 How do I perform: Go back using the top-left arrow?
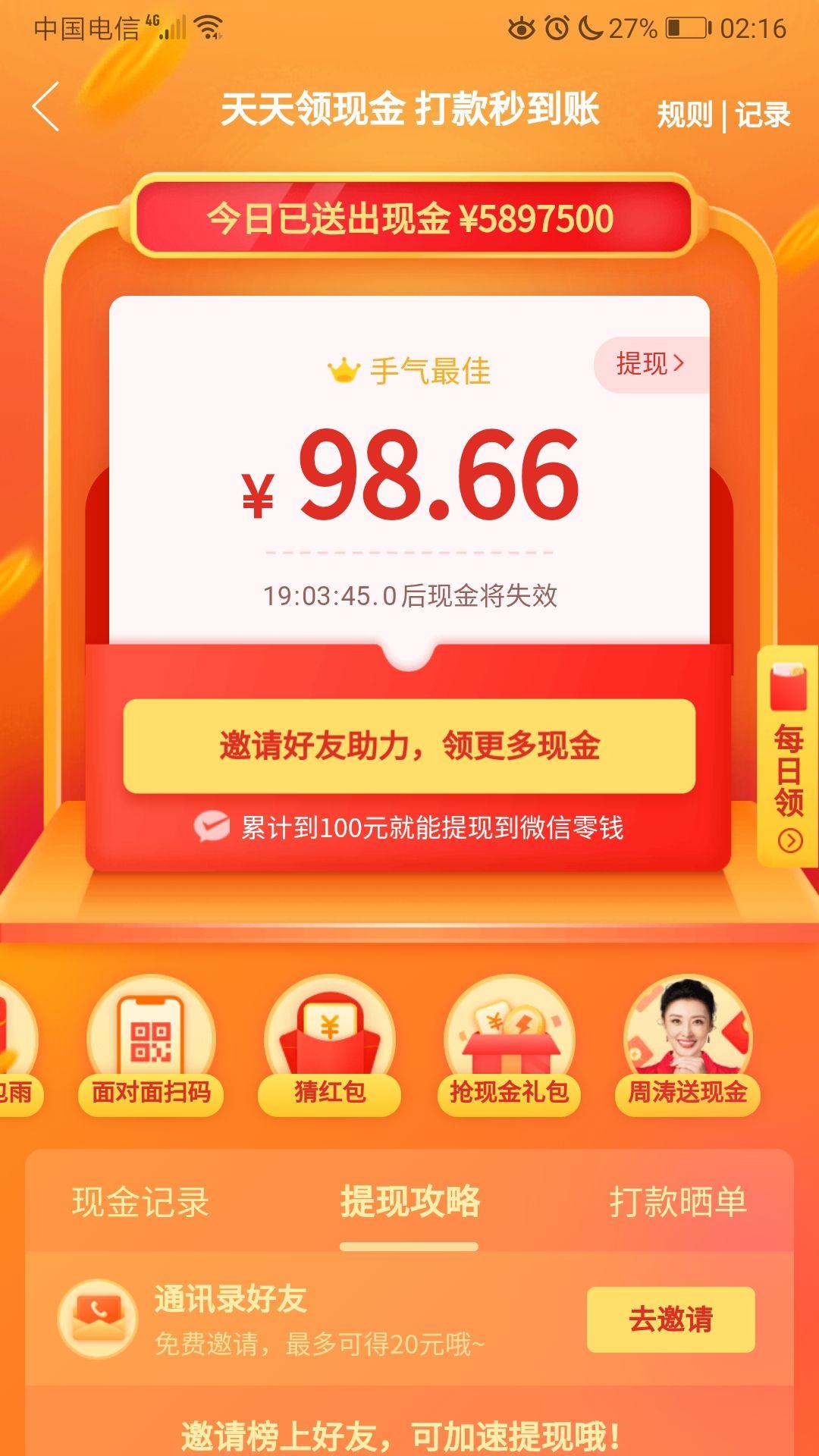click(45, 107)
